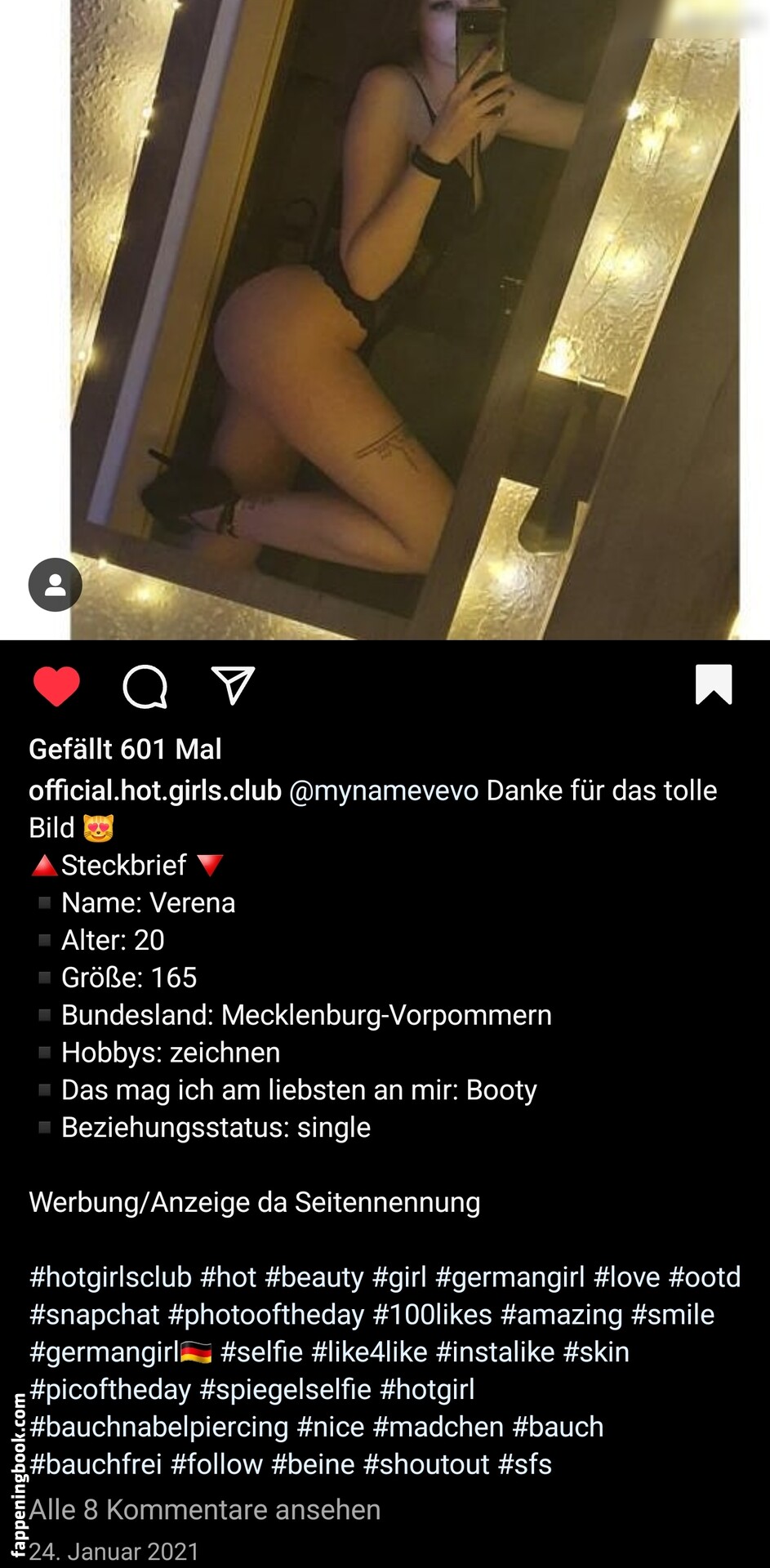Open the comment bubble icon

click(x=145, y=685)
